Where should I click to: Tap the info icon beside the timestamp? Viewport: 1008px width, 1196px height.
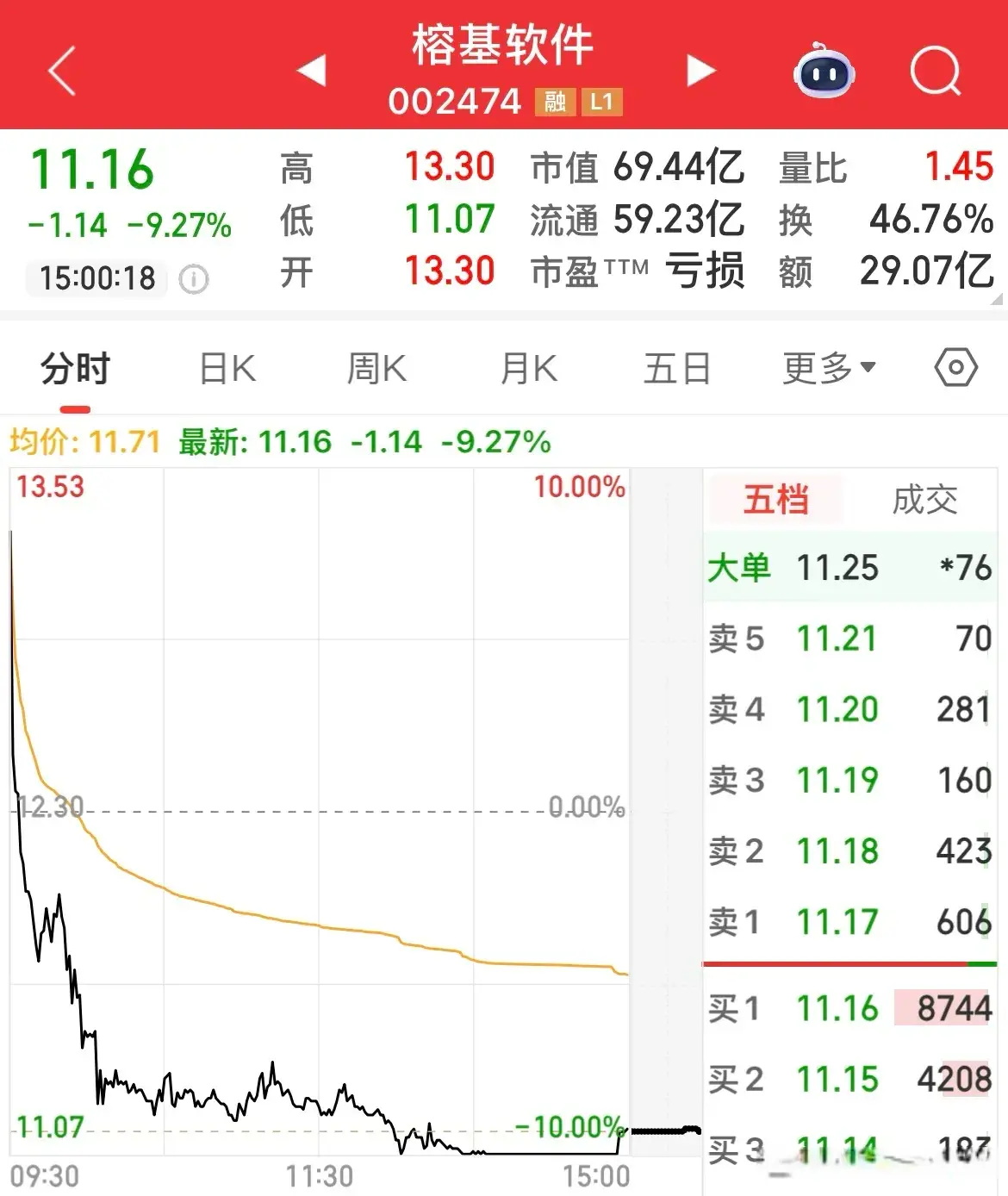click(x=194, y=278)
